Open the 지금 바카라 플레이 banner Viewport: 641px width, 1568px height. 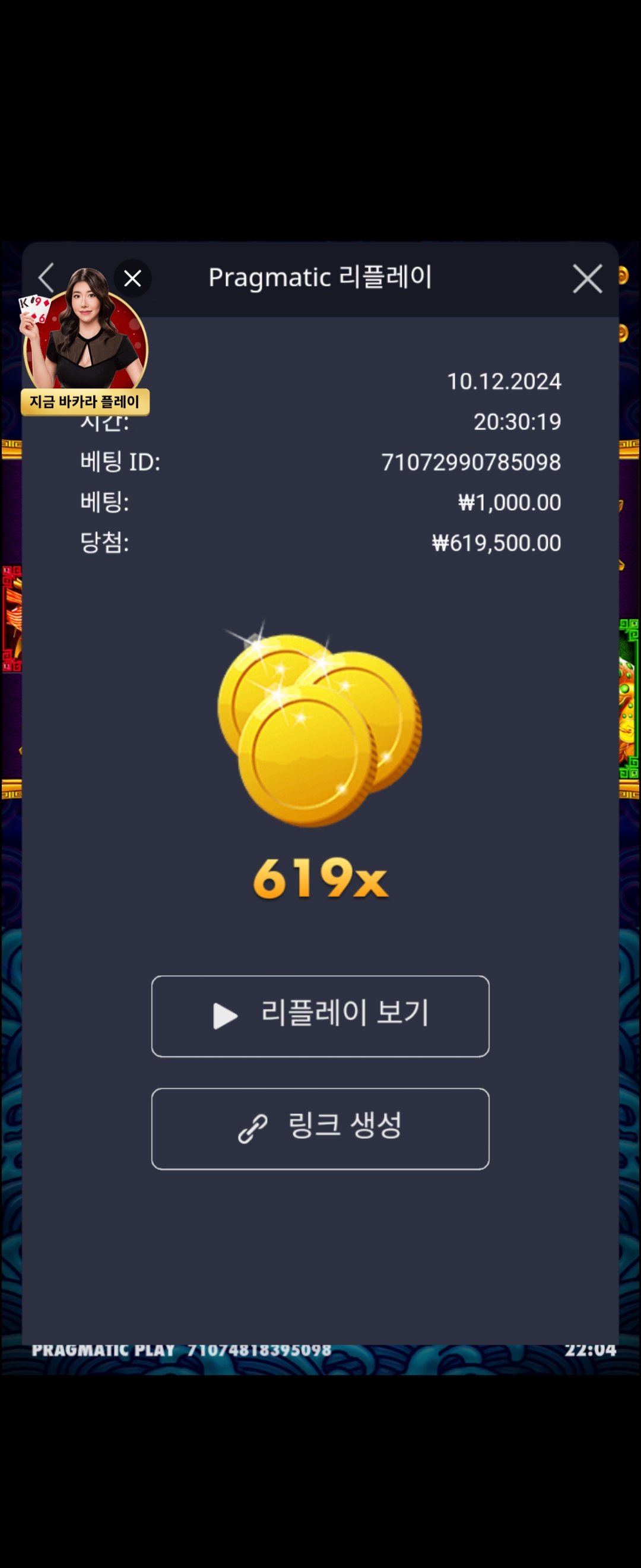tap(85, 402)
